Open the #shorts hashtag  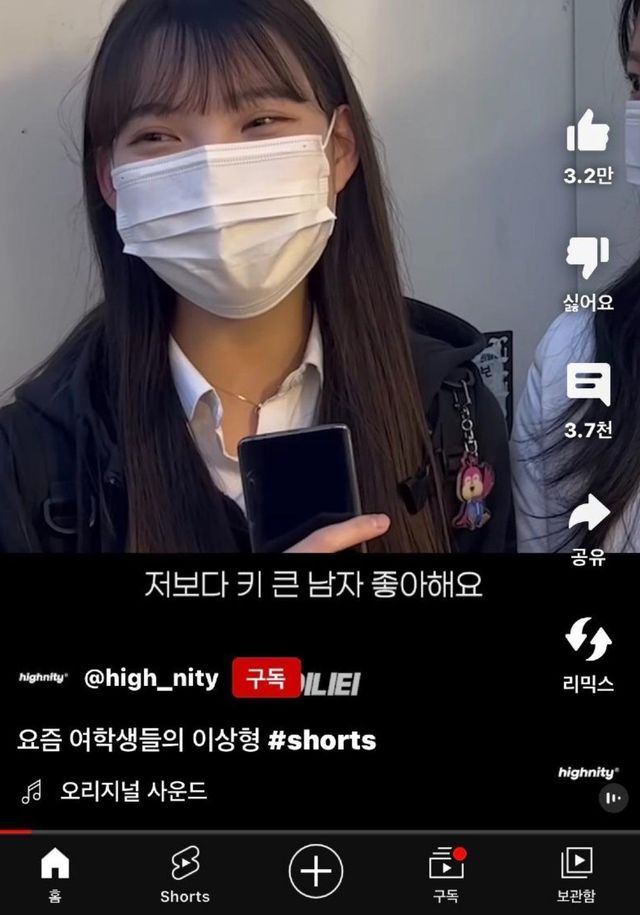pos(322,741)
